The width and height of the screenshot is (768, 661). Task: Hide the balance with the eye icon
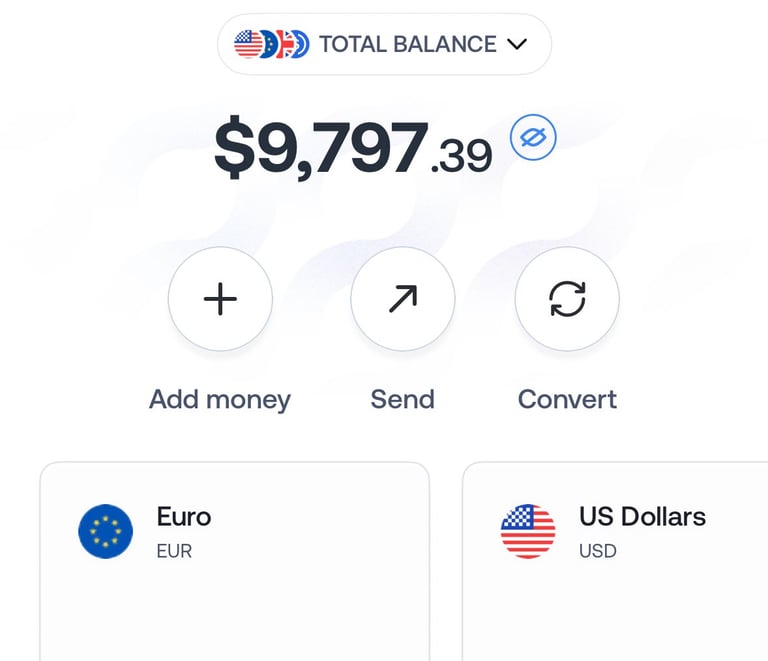click(x=533, y=137)
